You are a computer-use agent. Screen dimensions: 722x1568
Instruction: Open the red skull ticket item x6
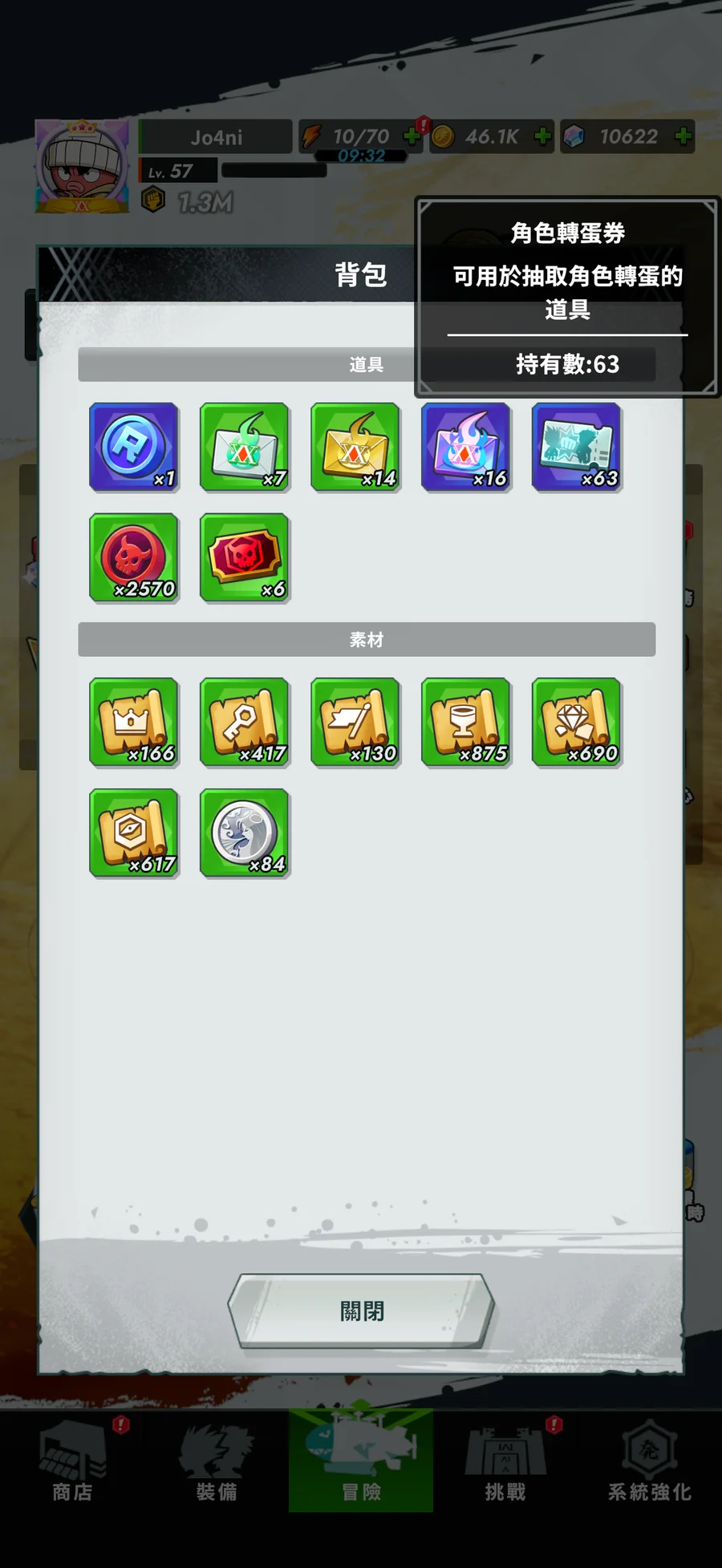245,557
